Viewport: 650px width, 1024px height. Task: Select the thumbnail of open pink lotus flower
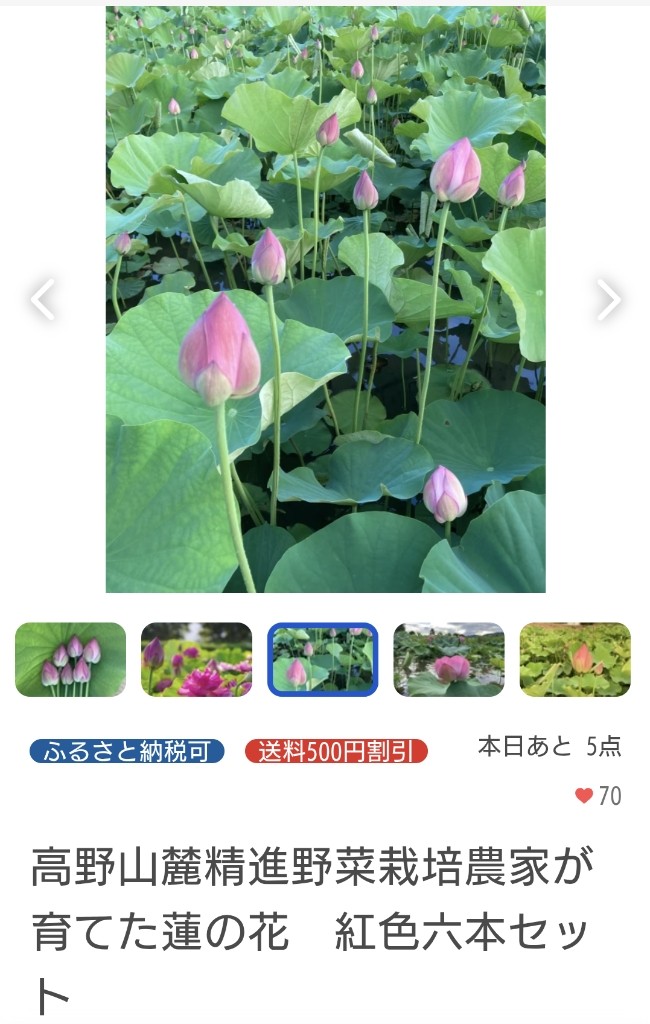449,660
